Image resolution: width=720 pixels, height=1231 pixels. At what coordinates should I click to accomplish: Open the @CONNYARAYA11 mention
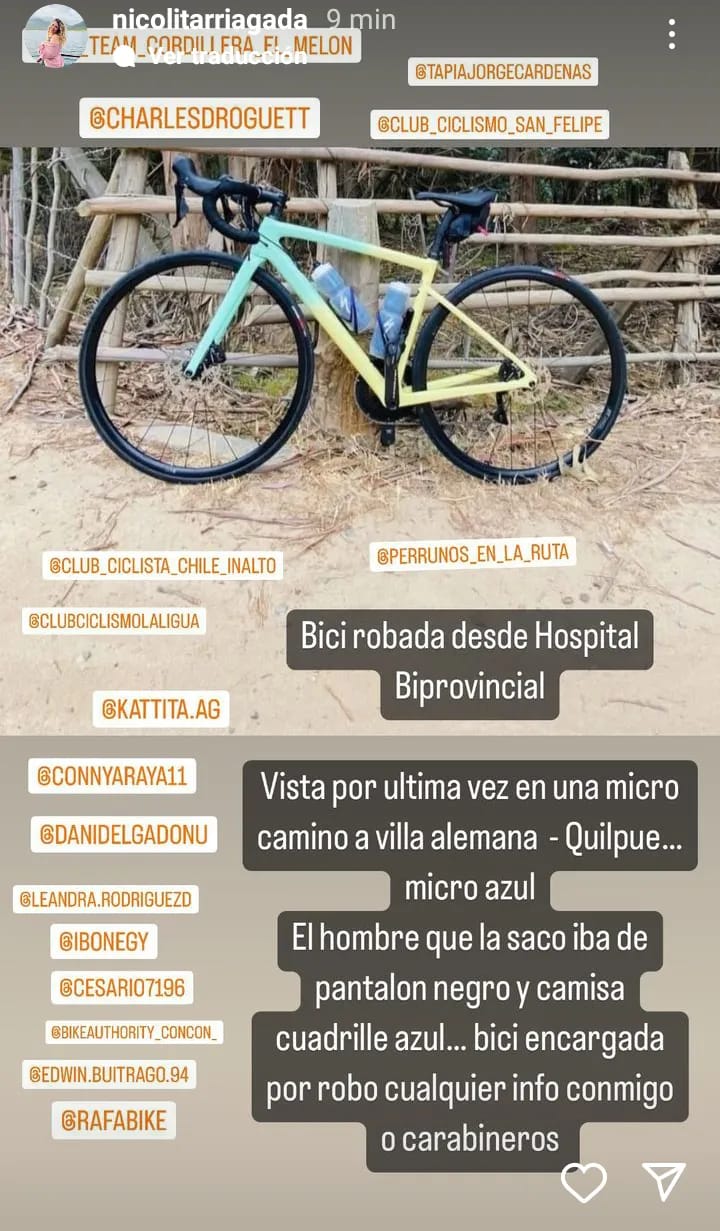coord(112,776)
